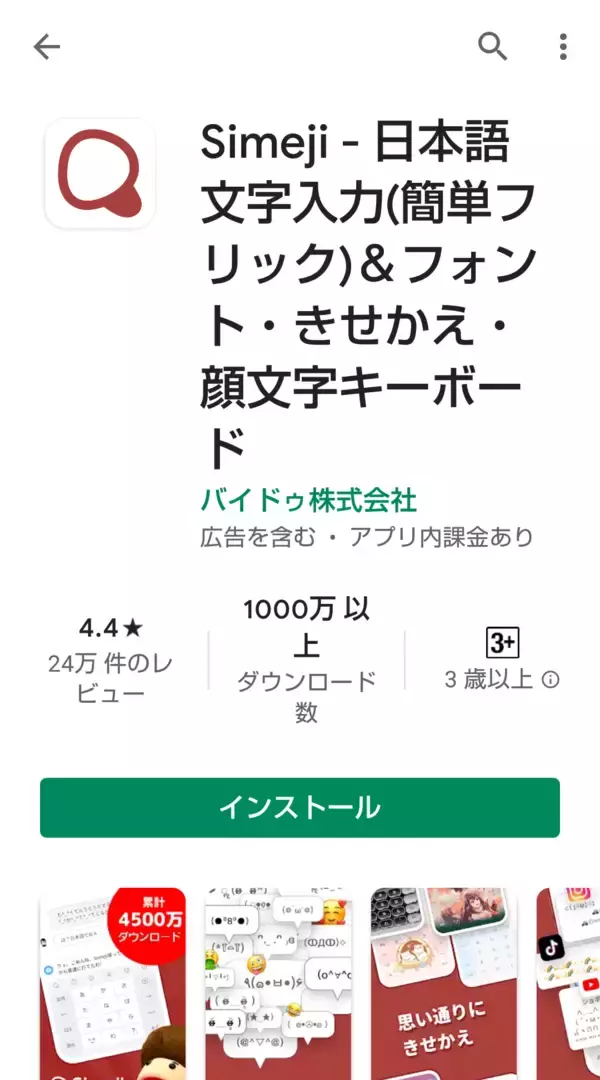View the 4.4 star rating reviews

(111, 660)
